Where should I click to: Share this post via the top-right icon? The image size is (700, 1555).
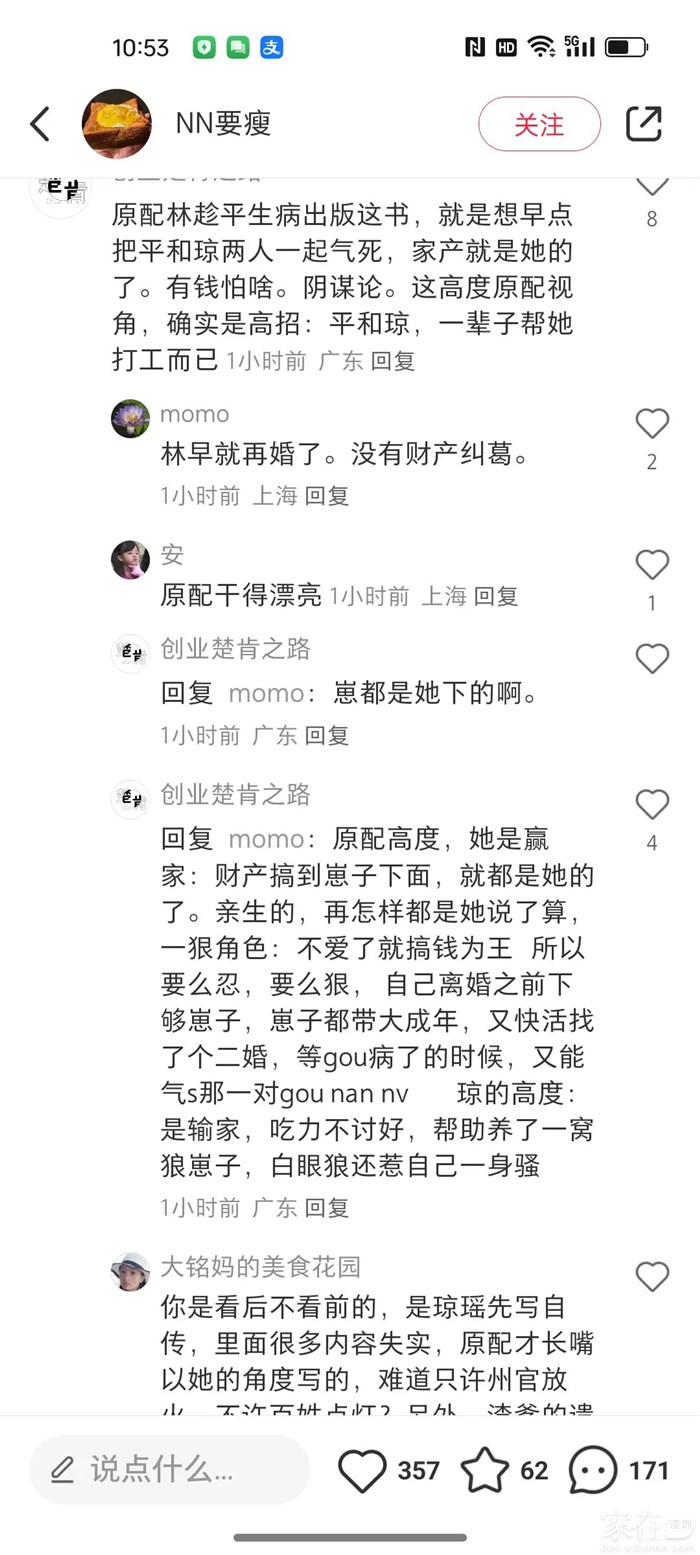pyautogui.click(x=644, y=124)
